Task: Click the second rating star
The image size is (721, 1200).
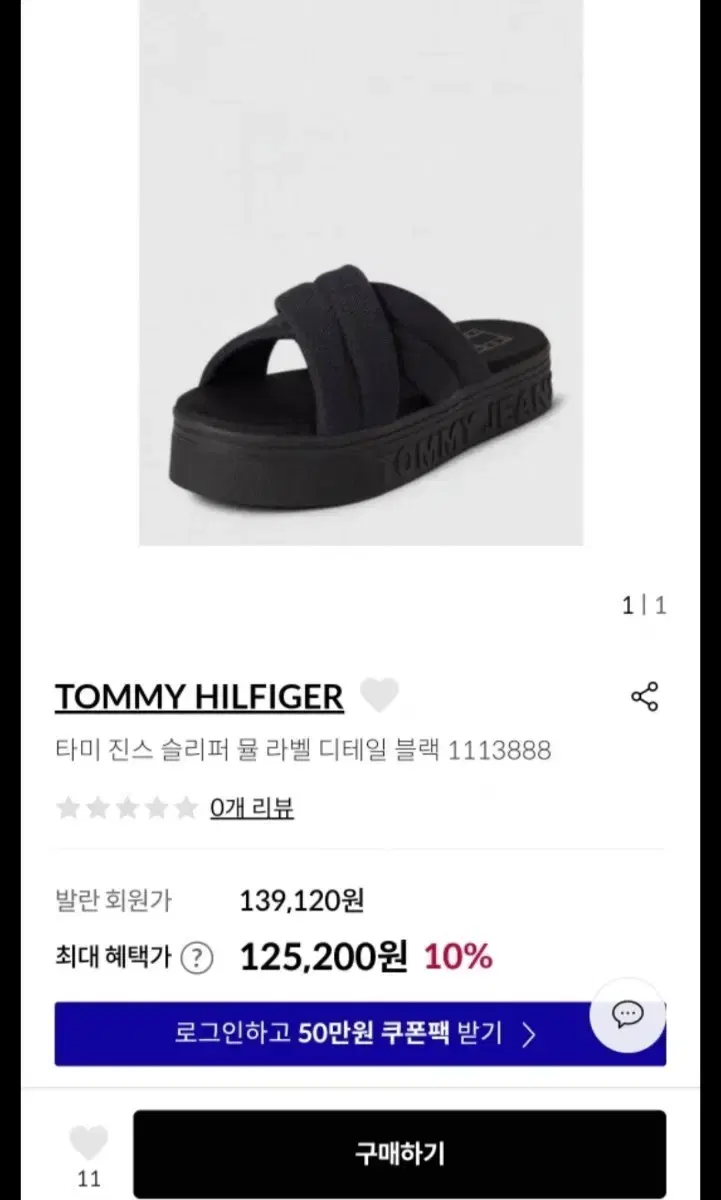Action: [98, 806]
